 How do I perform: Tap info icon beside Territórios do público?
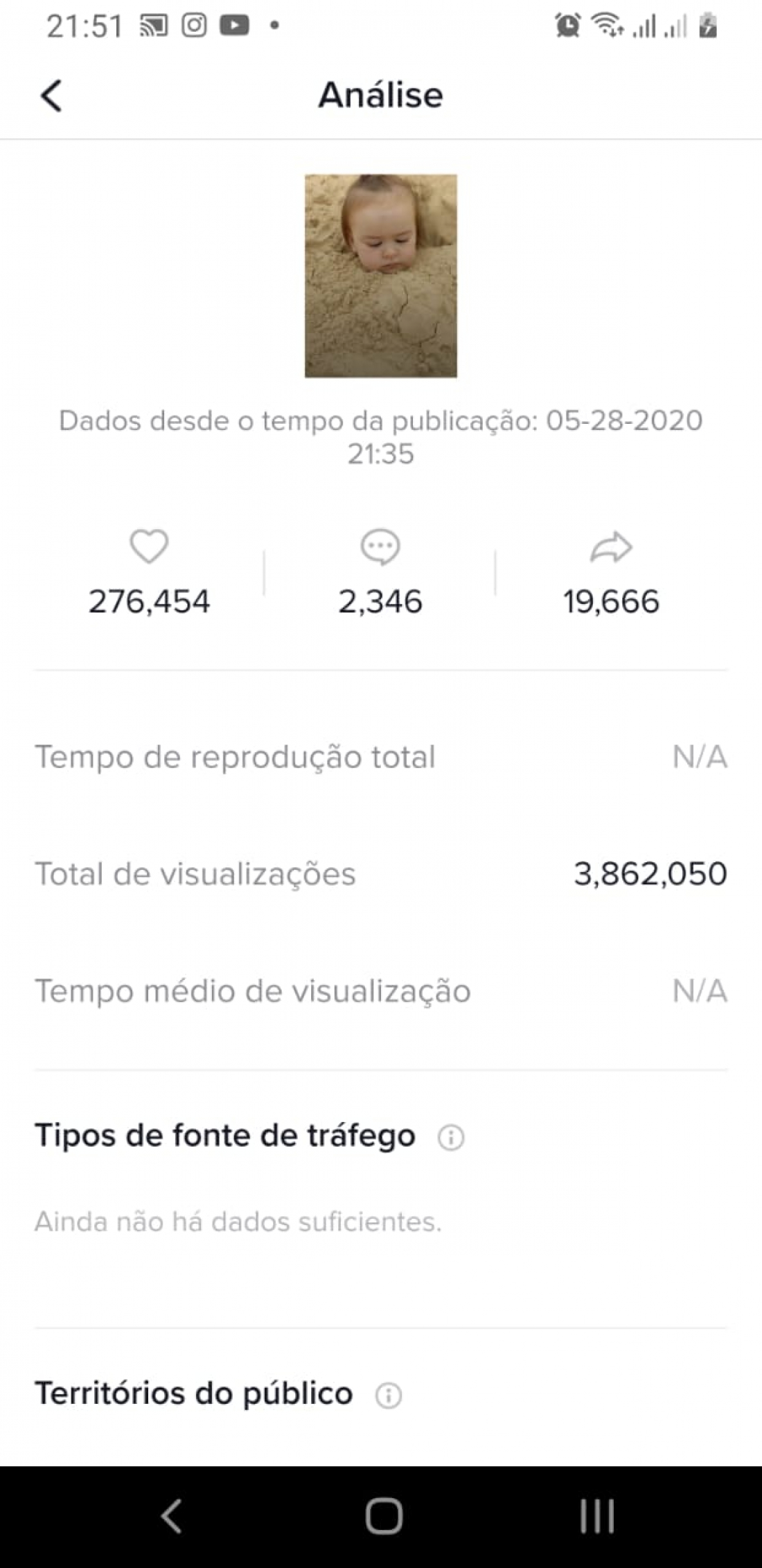click(388, 1395)
